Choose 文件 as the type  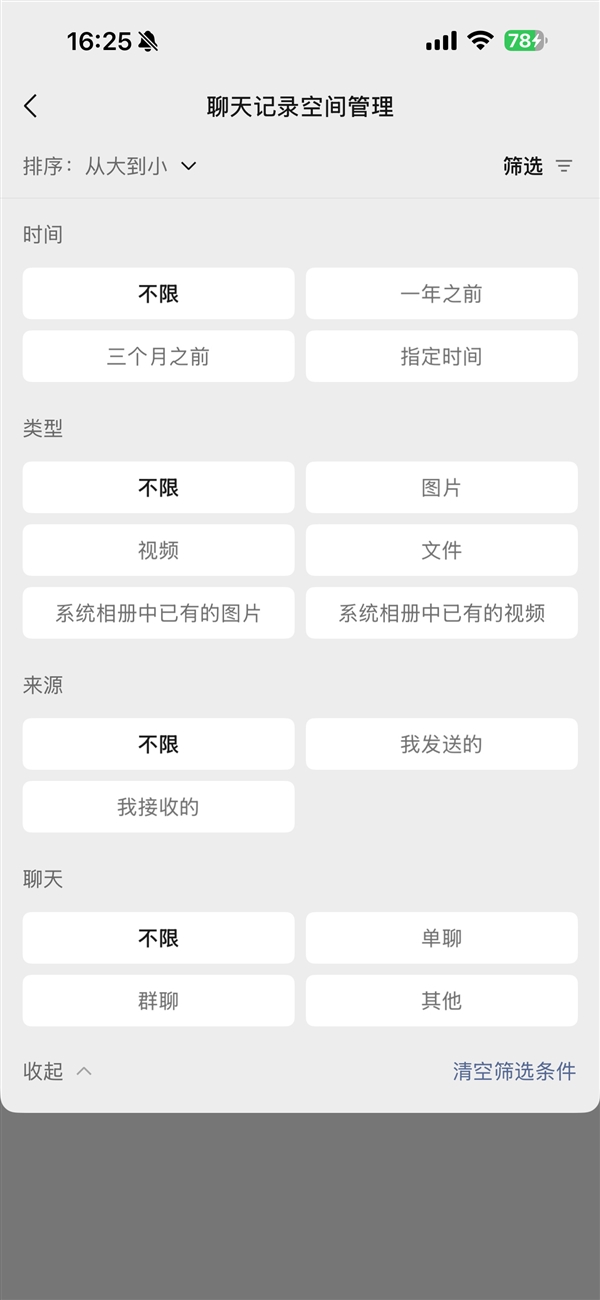(441, 551)
